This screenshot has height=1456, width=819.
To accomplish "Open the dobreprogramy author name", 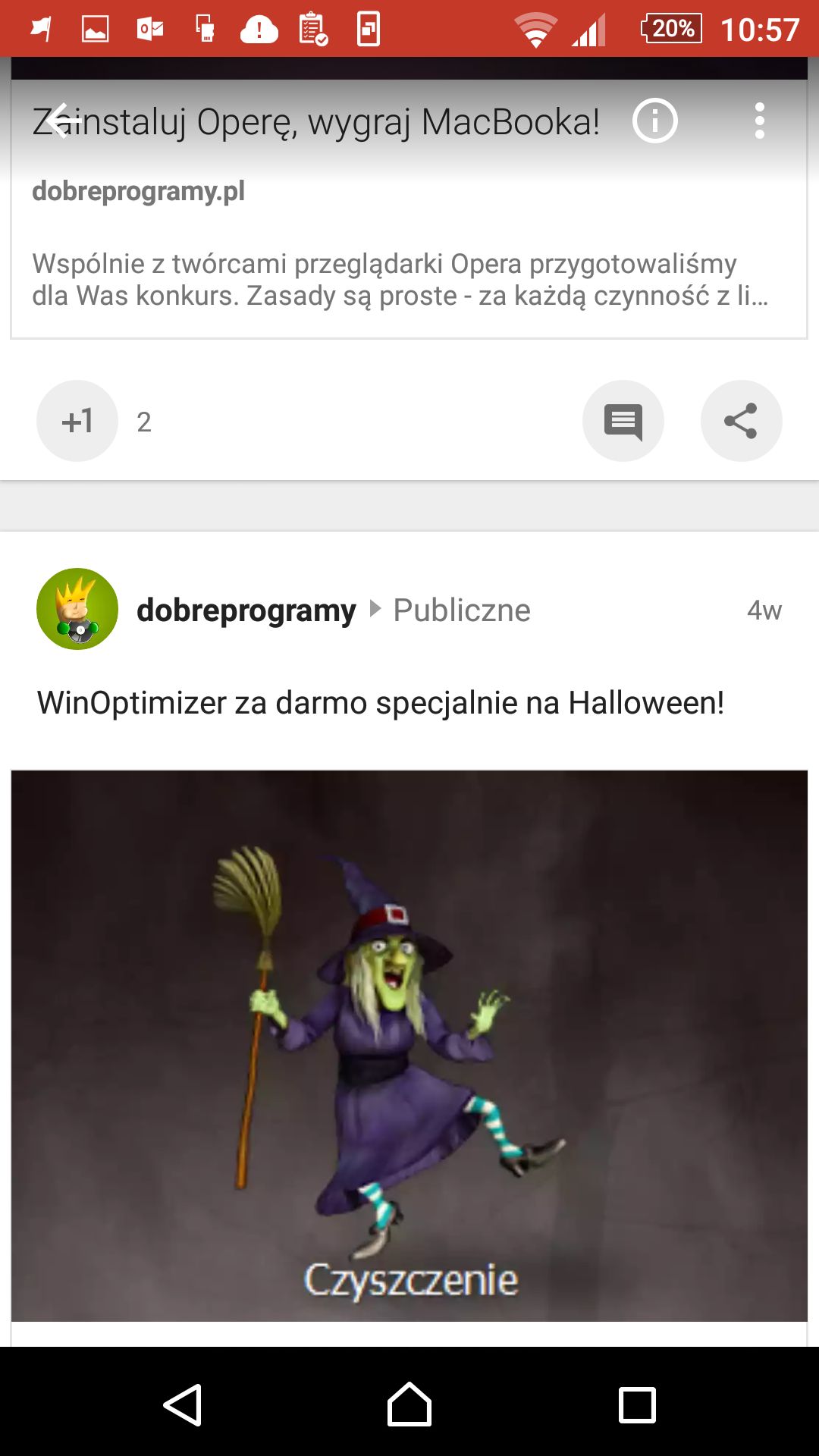I will click(x=246, y=610).
